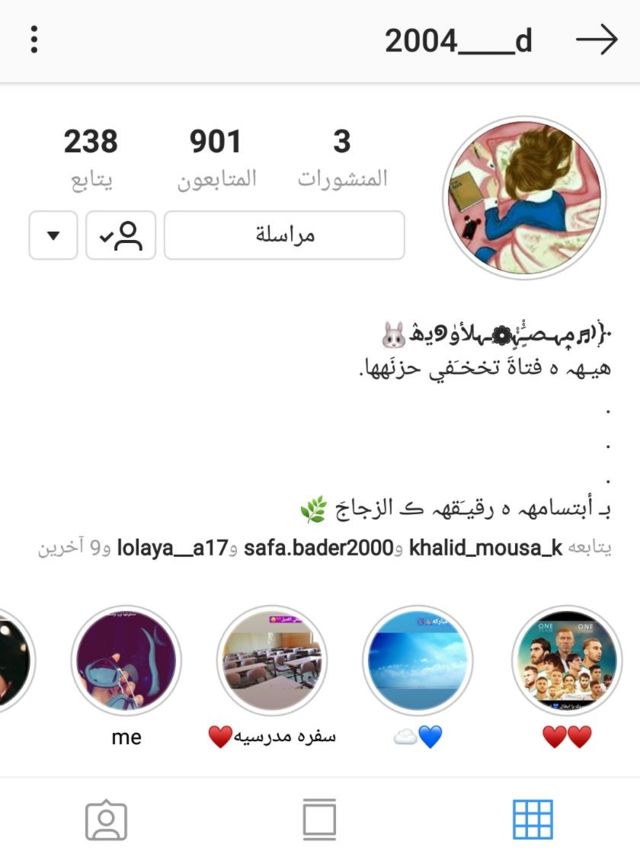
Task: Go back using the arrow icon
Action: [x=597, y=40]
